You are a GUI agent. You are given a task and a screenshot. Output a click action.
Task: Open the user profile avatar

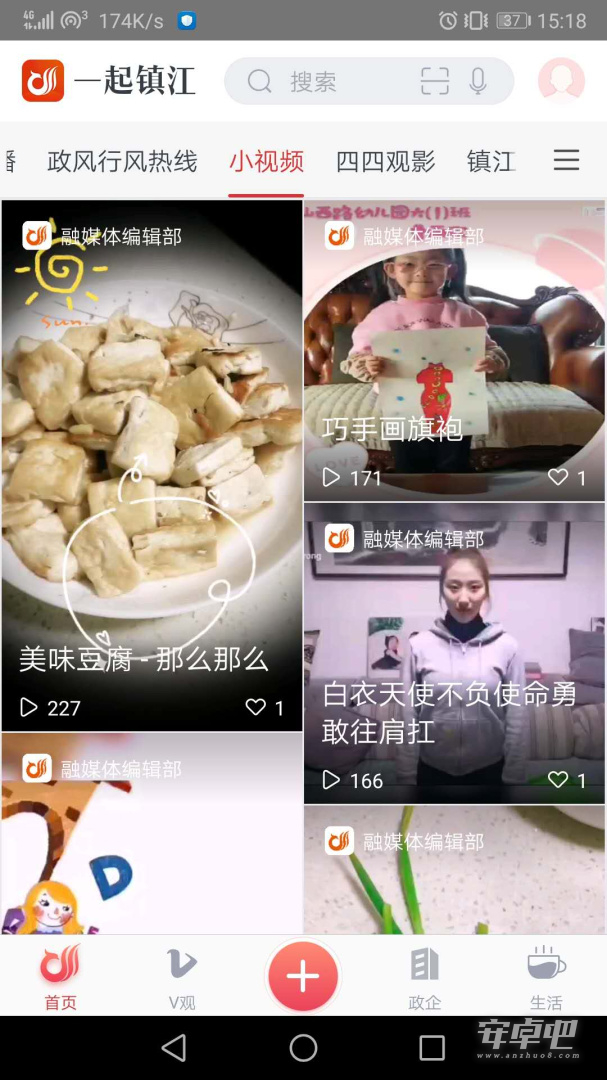click(561, 81)
